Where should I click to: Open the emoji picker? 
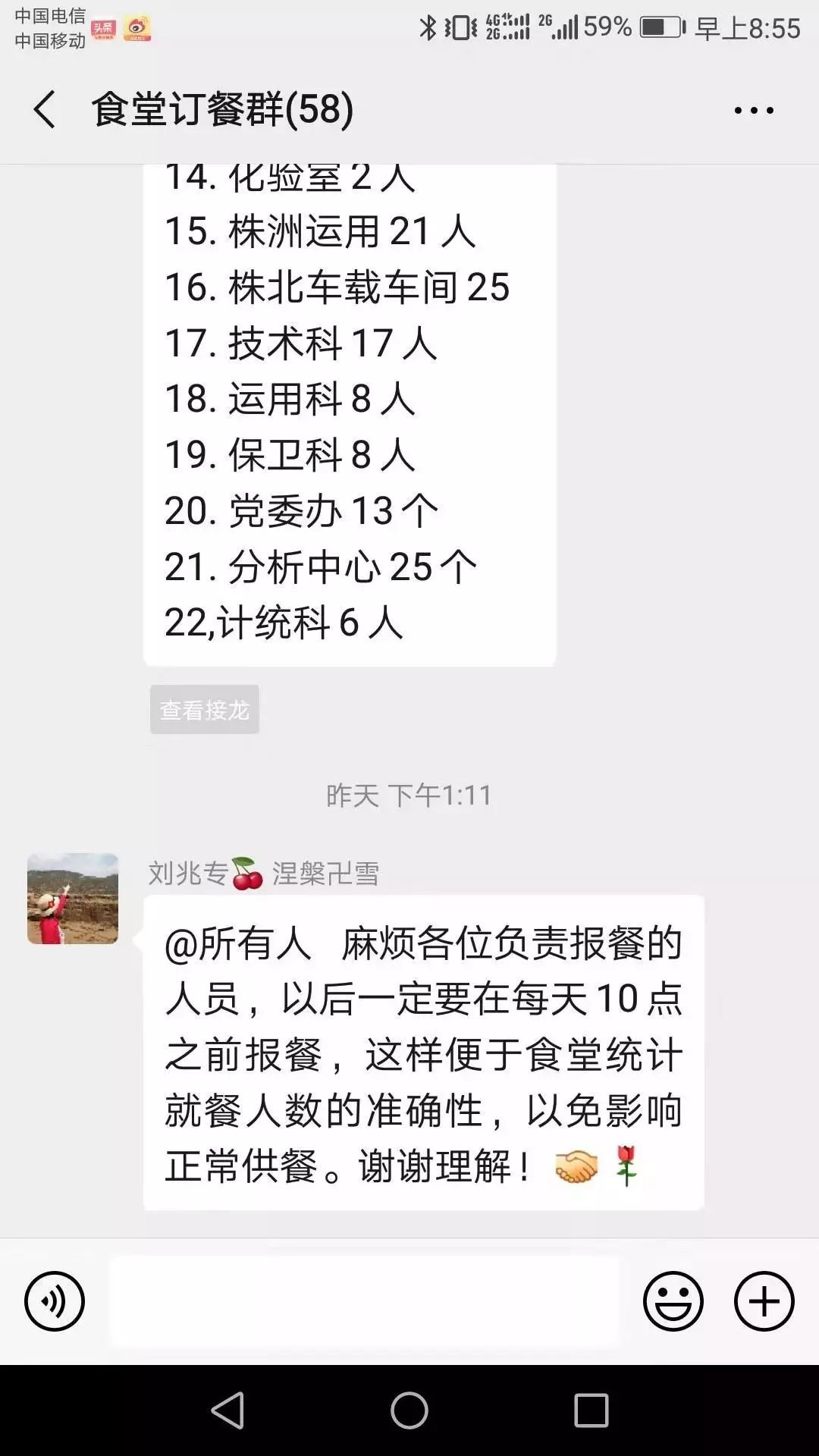[673, 1301]
